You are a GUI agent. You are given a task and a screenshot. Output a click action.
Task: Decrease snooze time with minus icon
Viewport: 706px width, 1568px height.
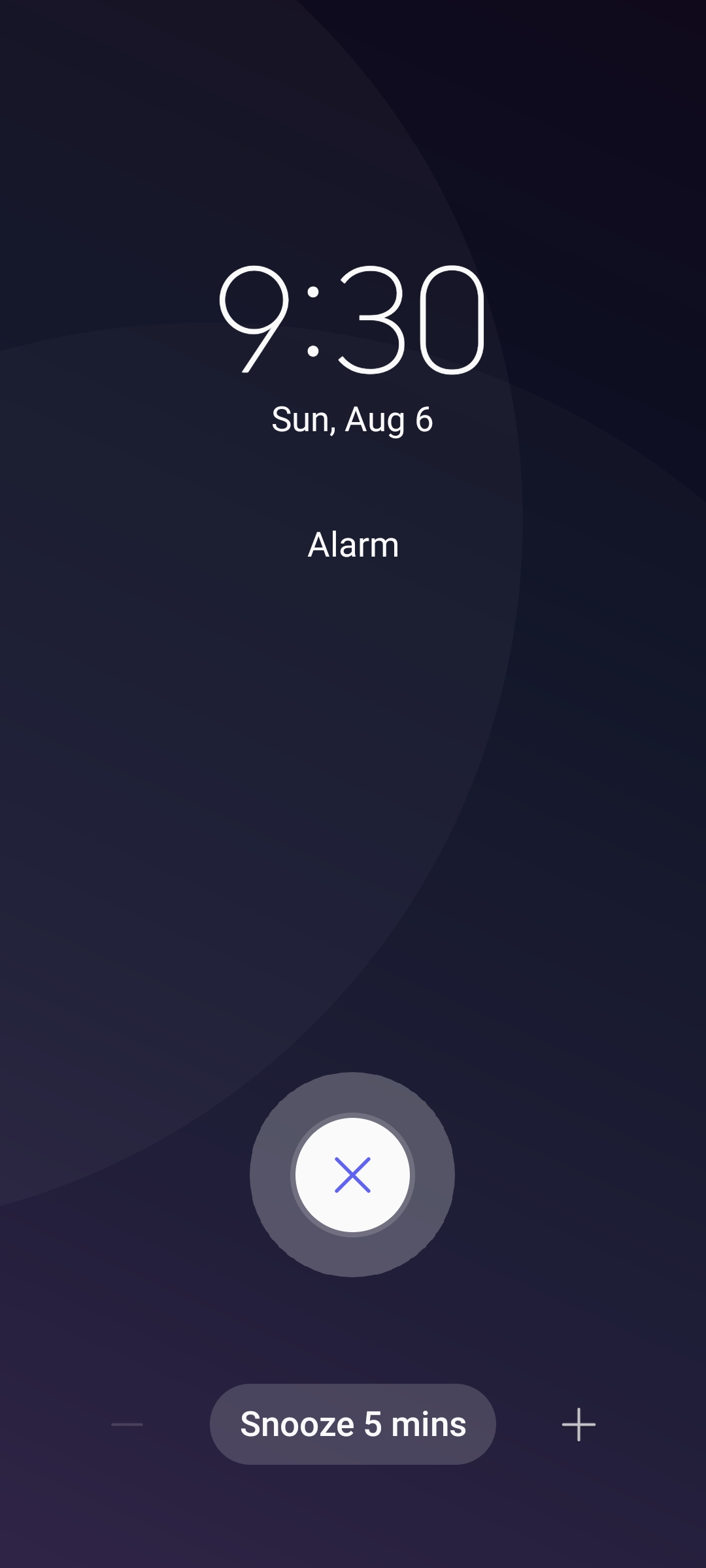pos(127,1424)
